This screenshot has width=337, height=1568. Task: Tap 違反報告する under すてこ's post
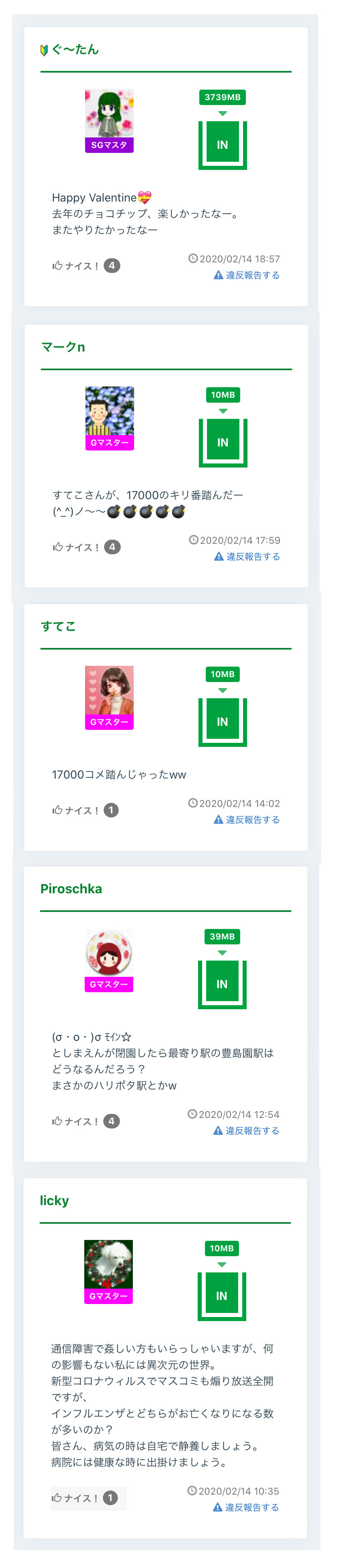click(x=247, y=819)
